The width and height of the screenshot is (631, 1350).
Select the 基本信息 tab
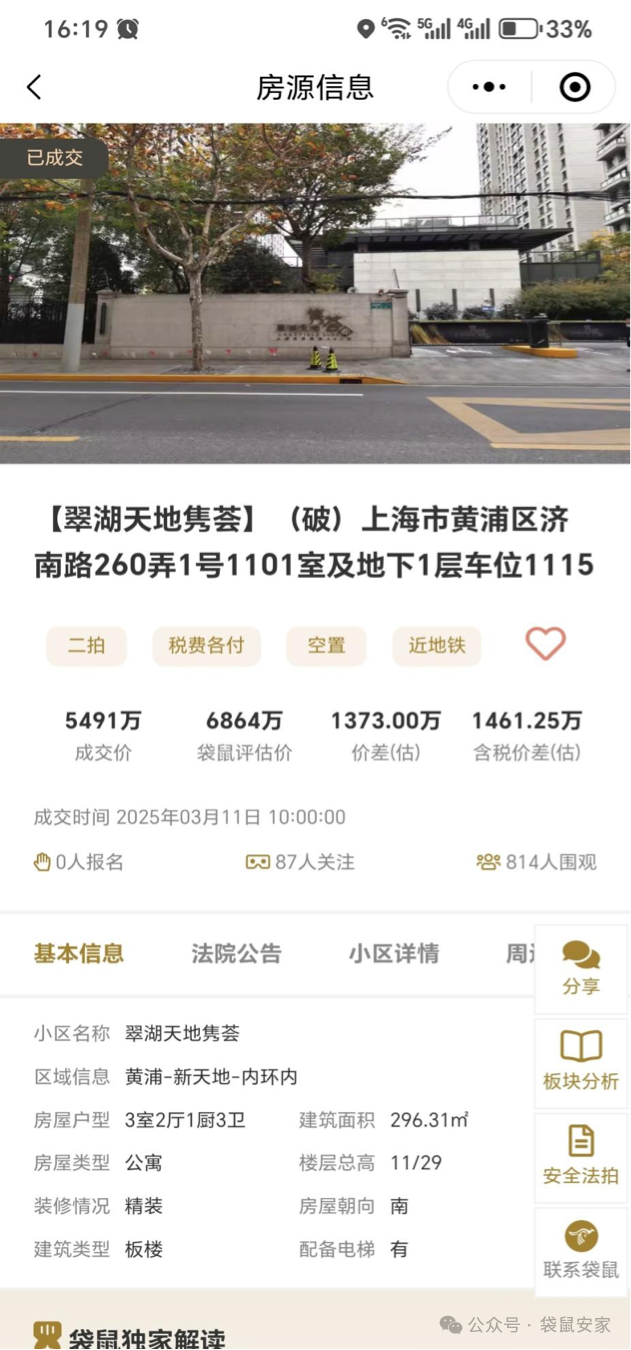pyautogui.click(x=79, y=954)
